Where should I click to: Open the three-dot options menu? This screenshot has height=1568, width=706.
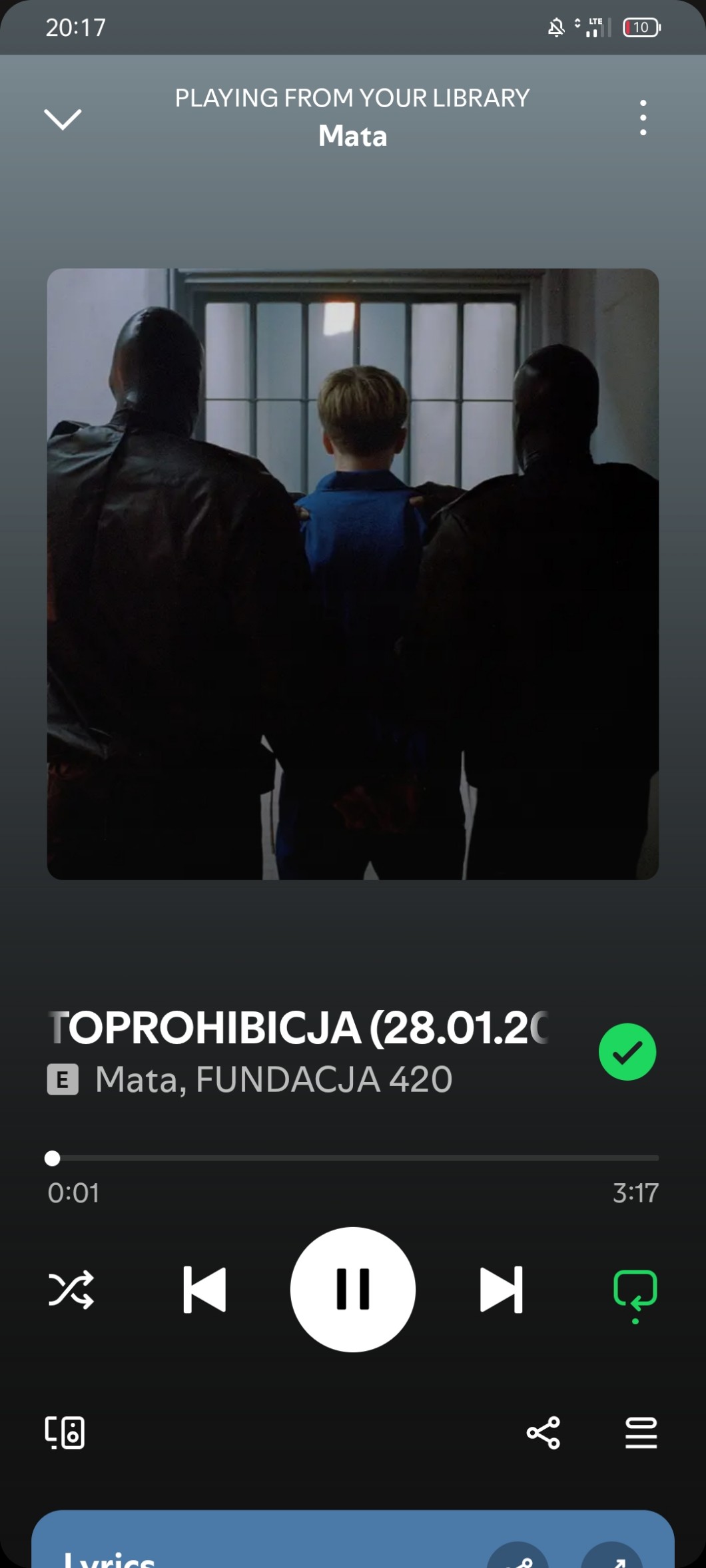[643, 118]
